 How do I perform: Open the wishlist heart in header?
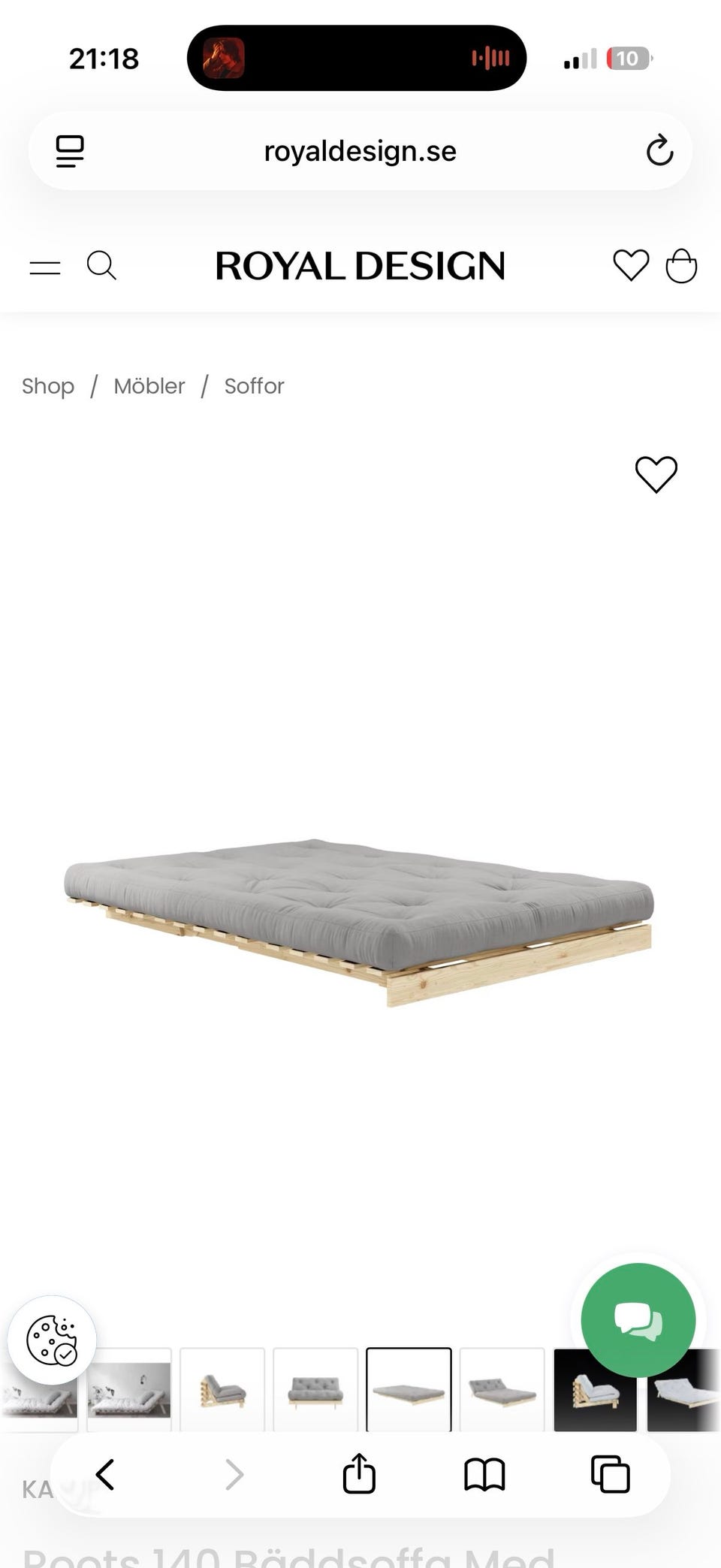[631, 265]
